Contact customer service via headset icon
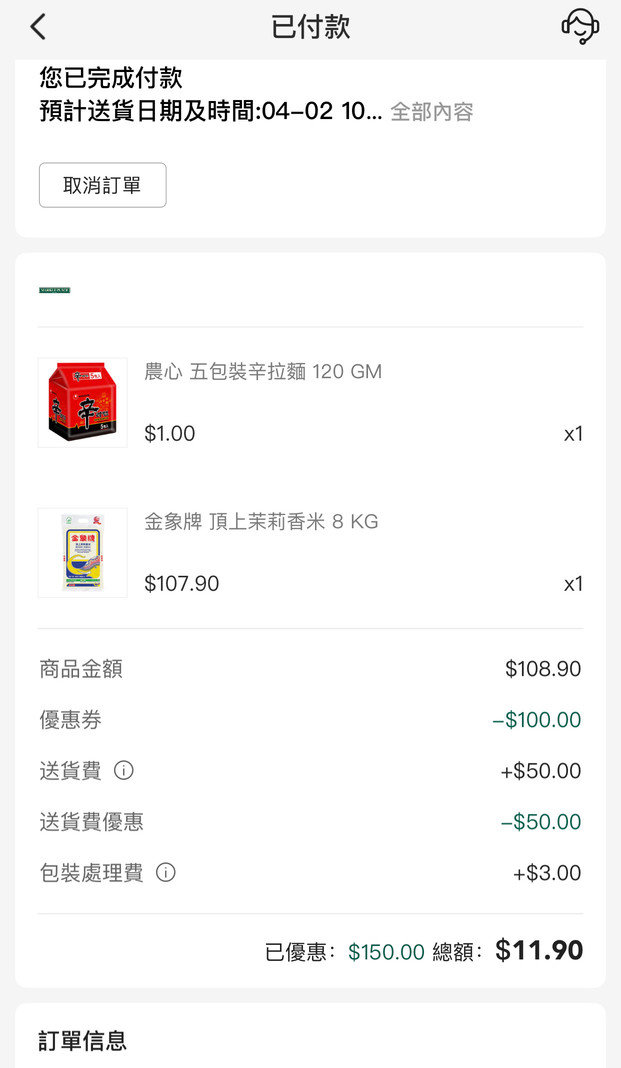Viewport: 621px width, 1068px height. click(580, 27)
